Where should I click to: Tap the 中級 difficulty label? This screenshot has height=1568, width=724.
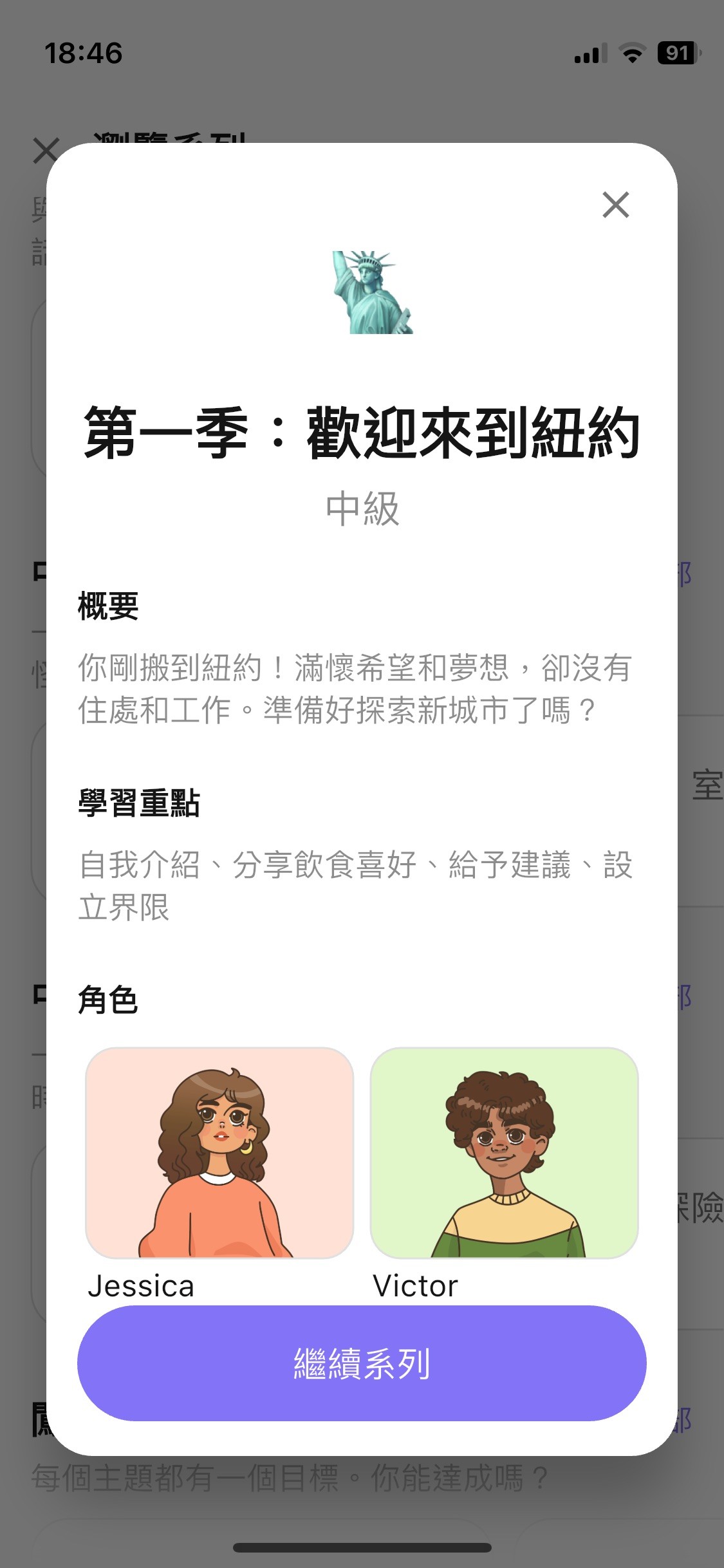[x=362, y=510]
